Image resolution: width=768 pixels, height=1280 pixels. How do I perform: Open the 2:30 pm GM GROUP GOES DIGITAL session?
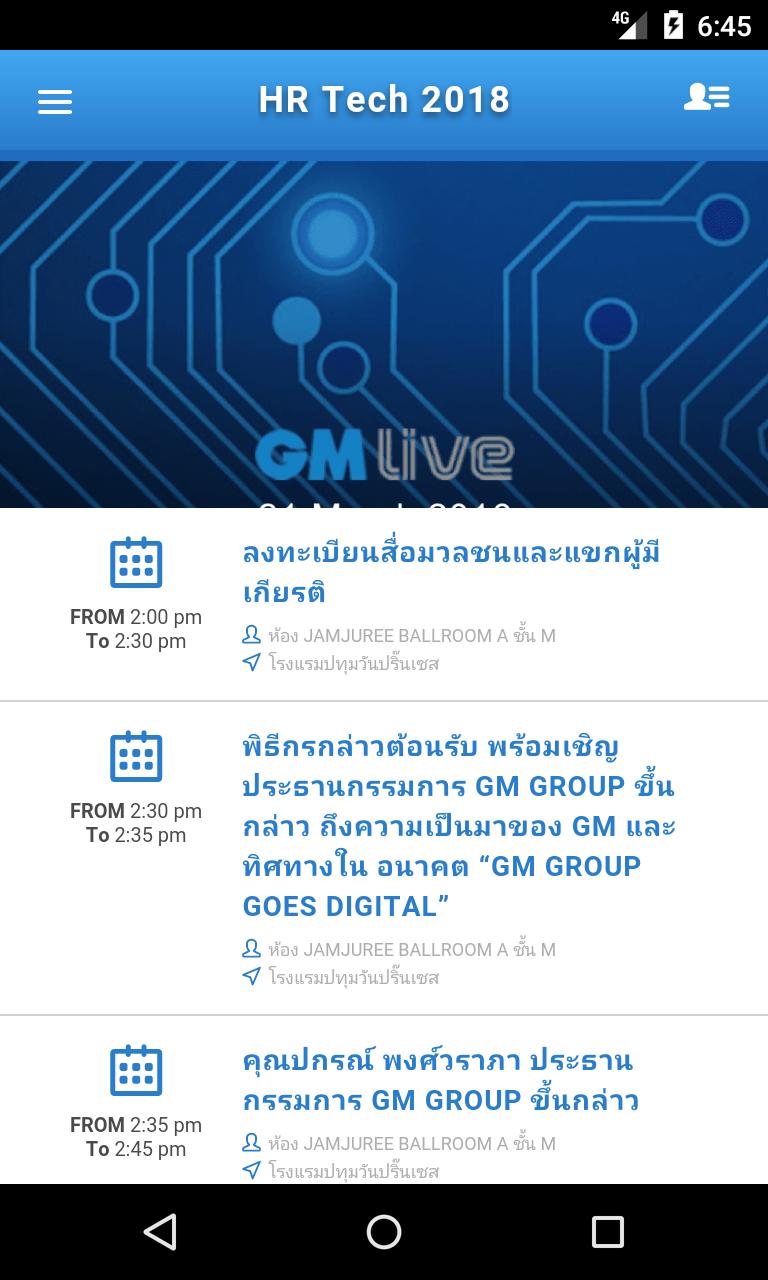(x=458, y=826)
